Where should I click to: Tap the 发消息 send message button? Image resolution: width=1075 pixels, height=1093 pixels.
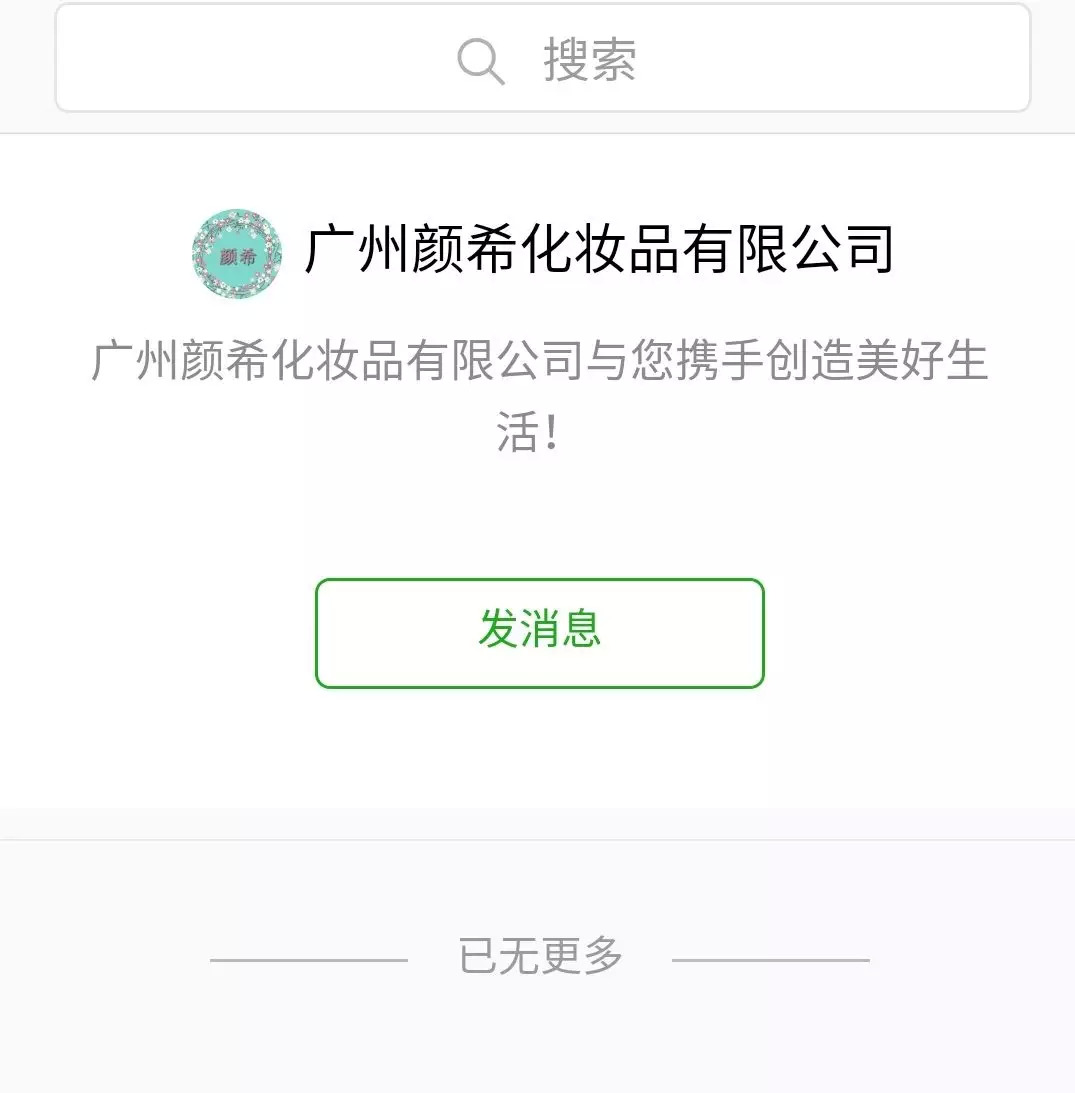coord(539,632)
